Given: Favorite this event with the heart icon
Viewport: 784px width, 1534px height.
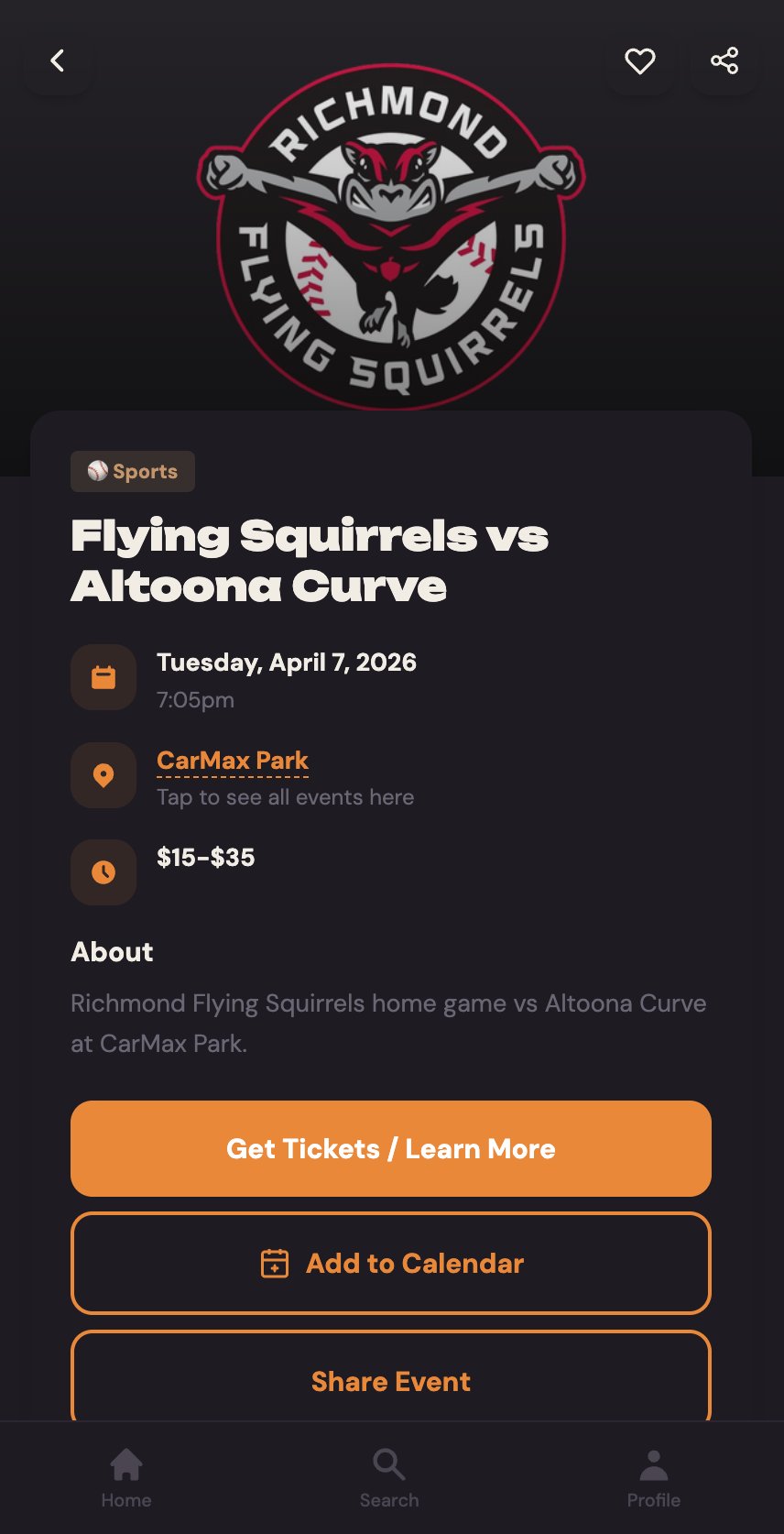Looking at the screenshot, I should point(639,60).
